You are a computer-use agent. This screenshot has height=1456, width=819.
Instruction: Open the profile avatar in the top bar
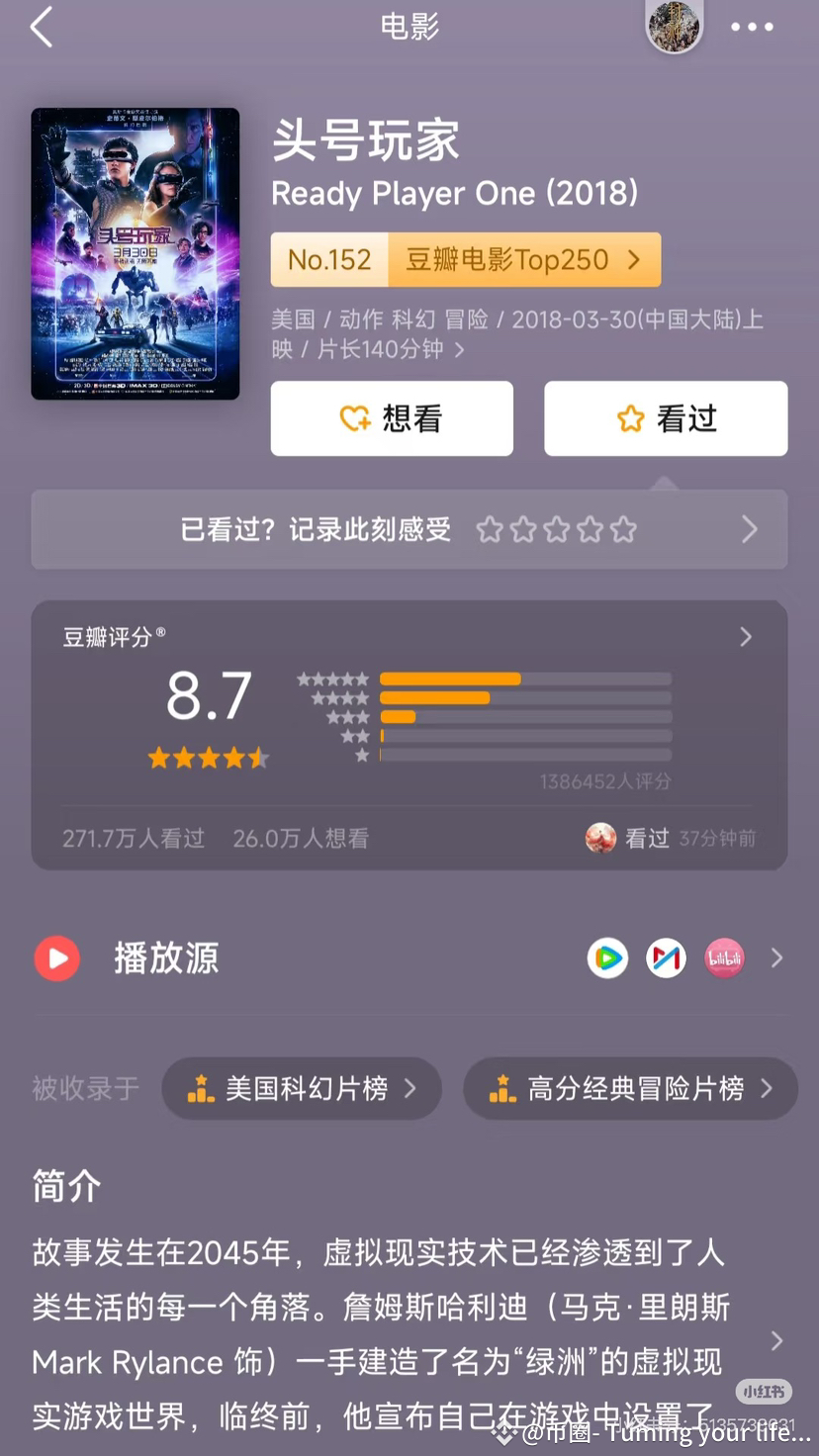point(674,26)
